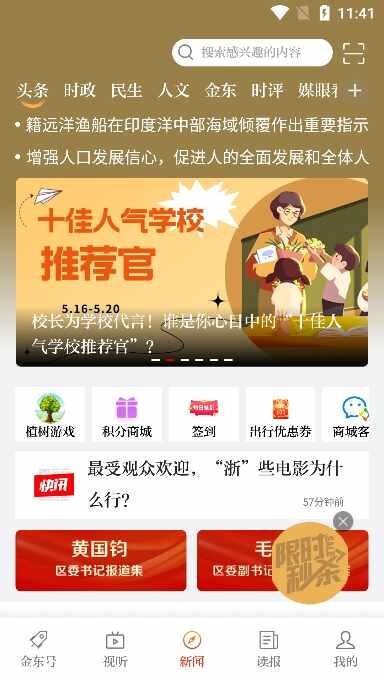Switch to the 时政 tab
The height and width of the screenshot is (682, 384).
tap(80, 90)
